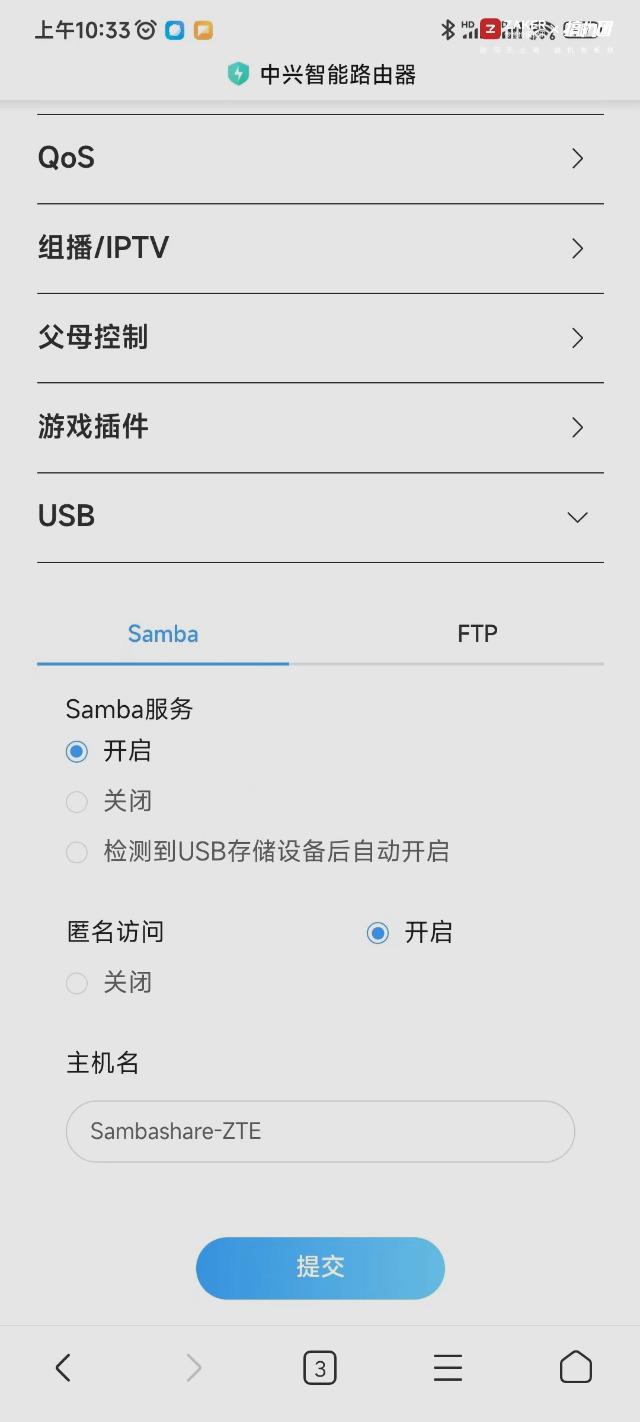Select the Samba tab
The image size is (640, 1422).
[163, 634]
